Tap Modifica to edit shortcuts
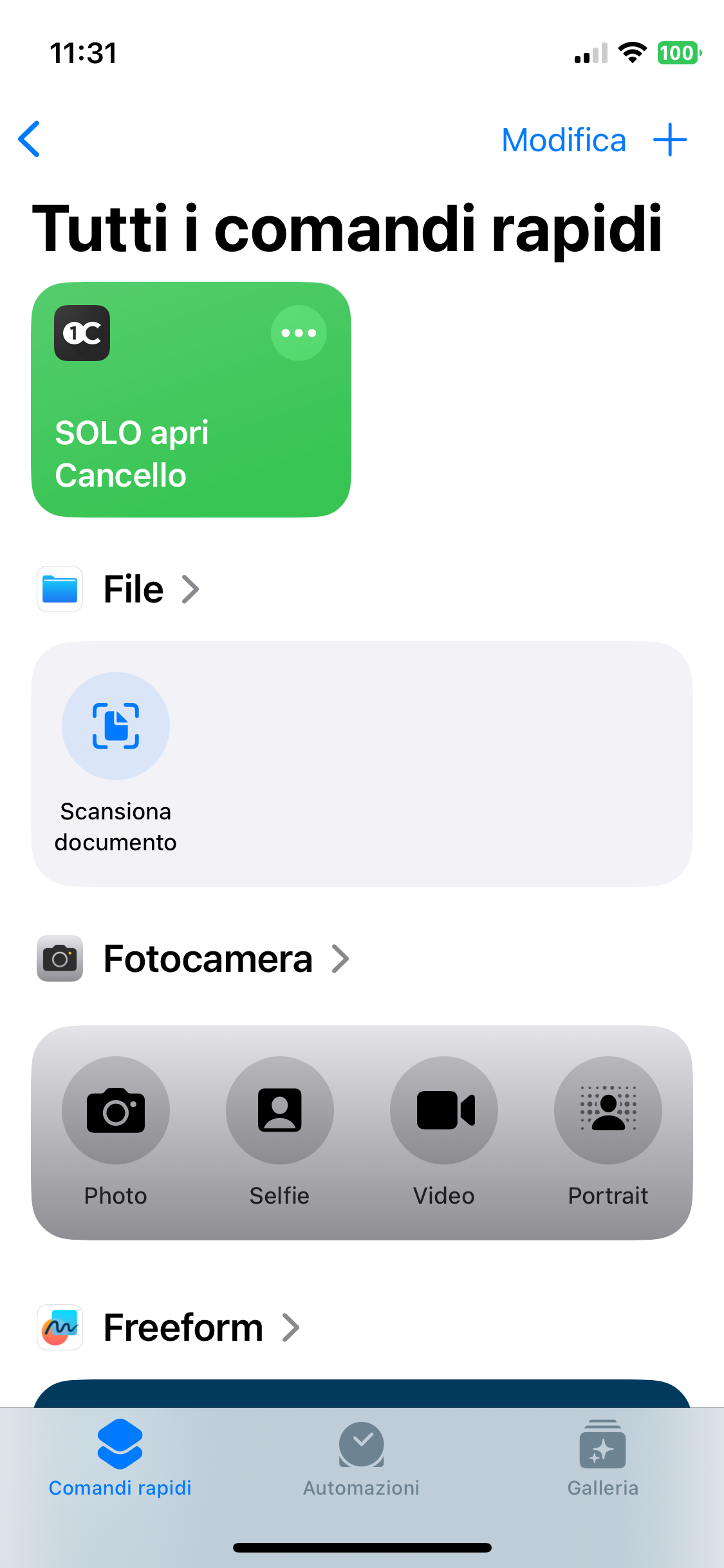Screen dimensions: 724x1568 click(x=564, y=140)
